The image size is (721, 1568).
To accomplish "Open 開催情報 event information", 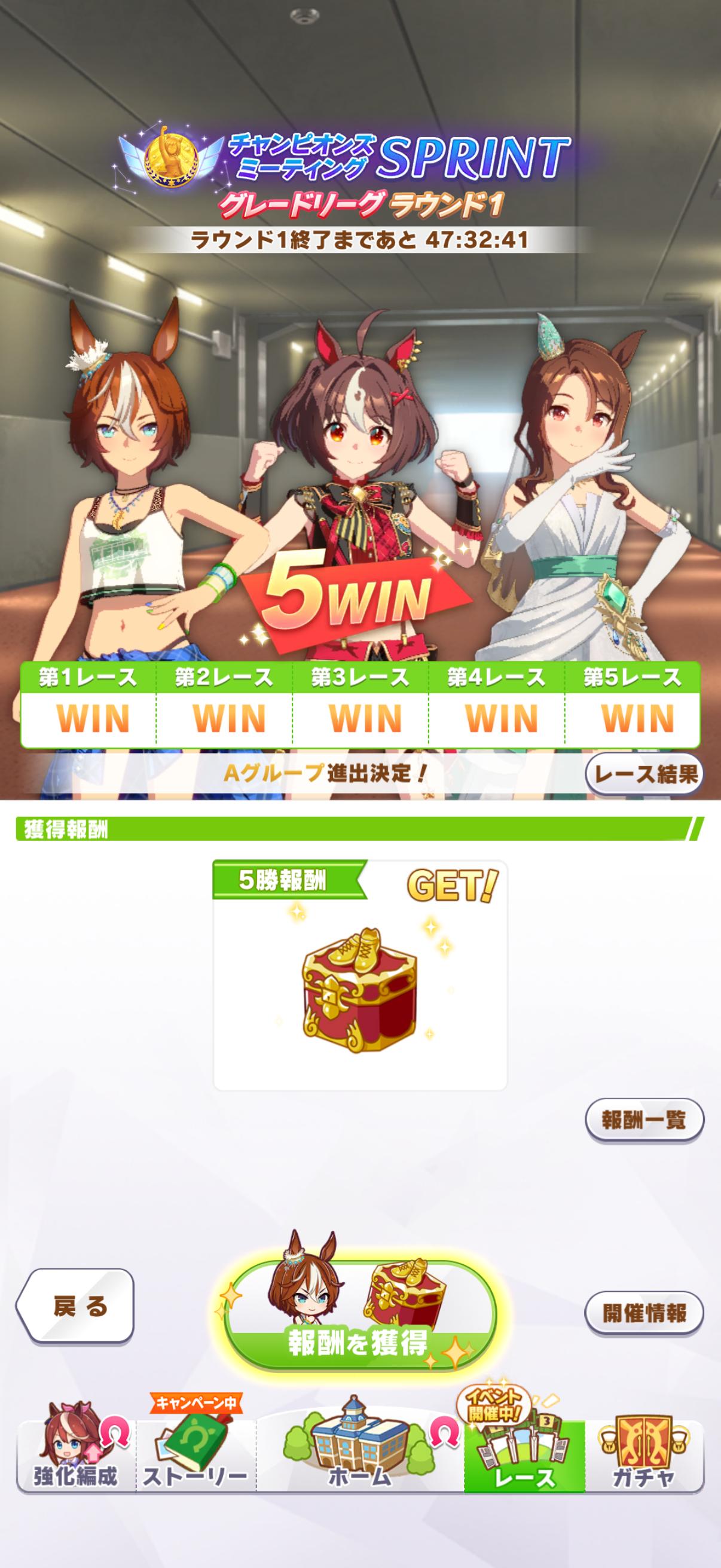I will click(x=644, y=1313).
